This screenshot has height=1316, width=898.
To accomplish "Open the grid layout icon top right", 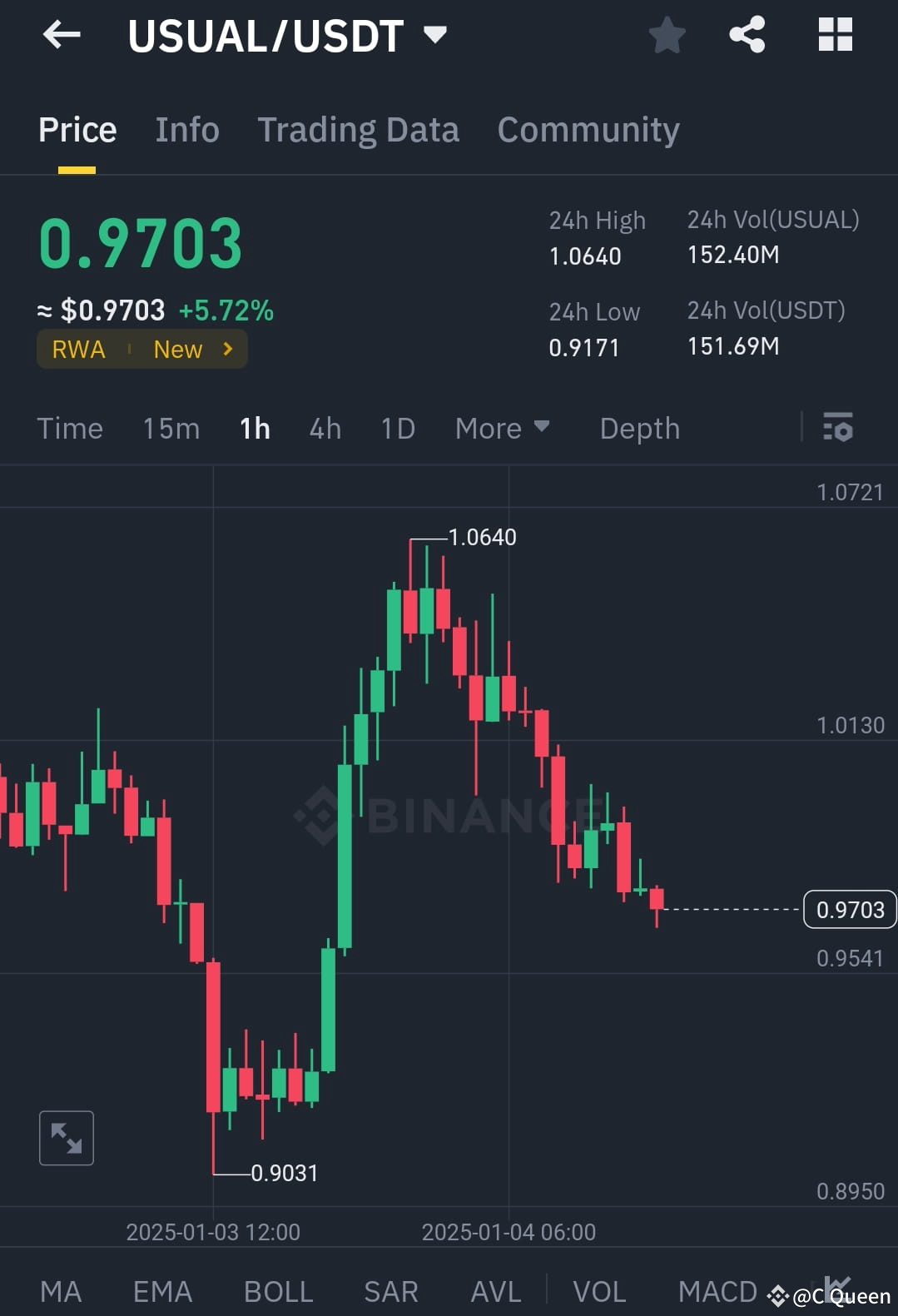I will coord(834,35).
